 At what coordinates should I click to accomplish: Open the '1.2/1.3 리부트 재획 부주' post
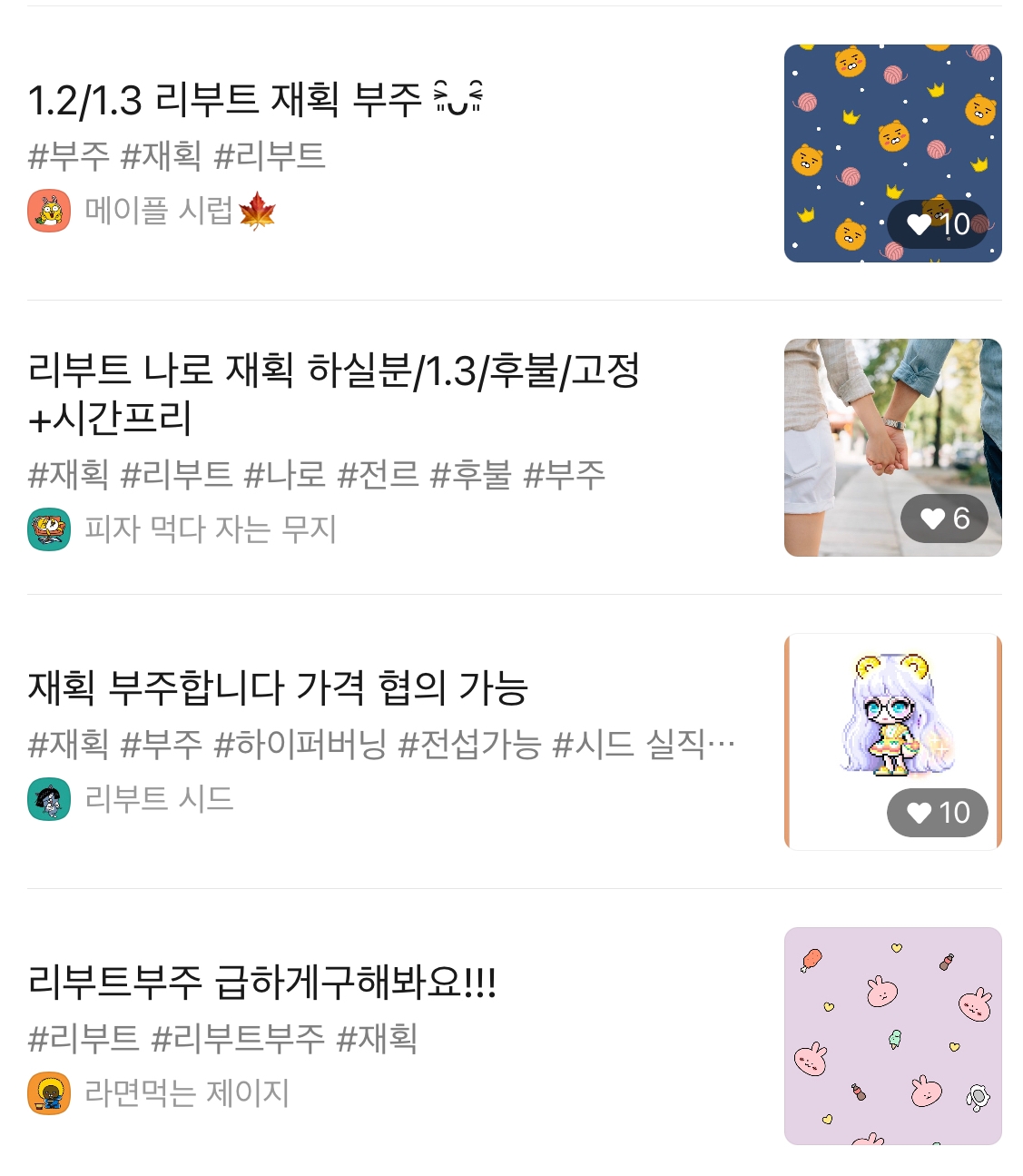[254, 100]
